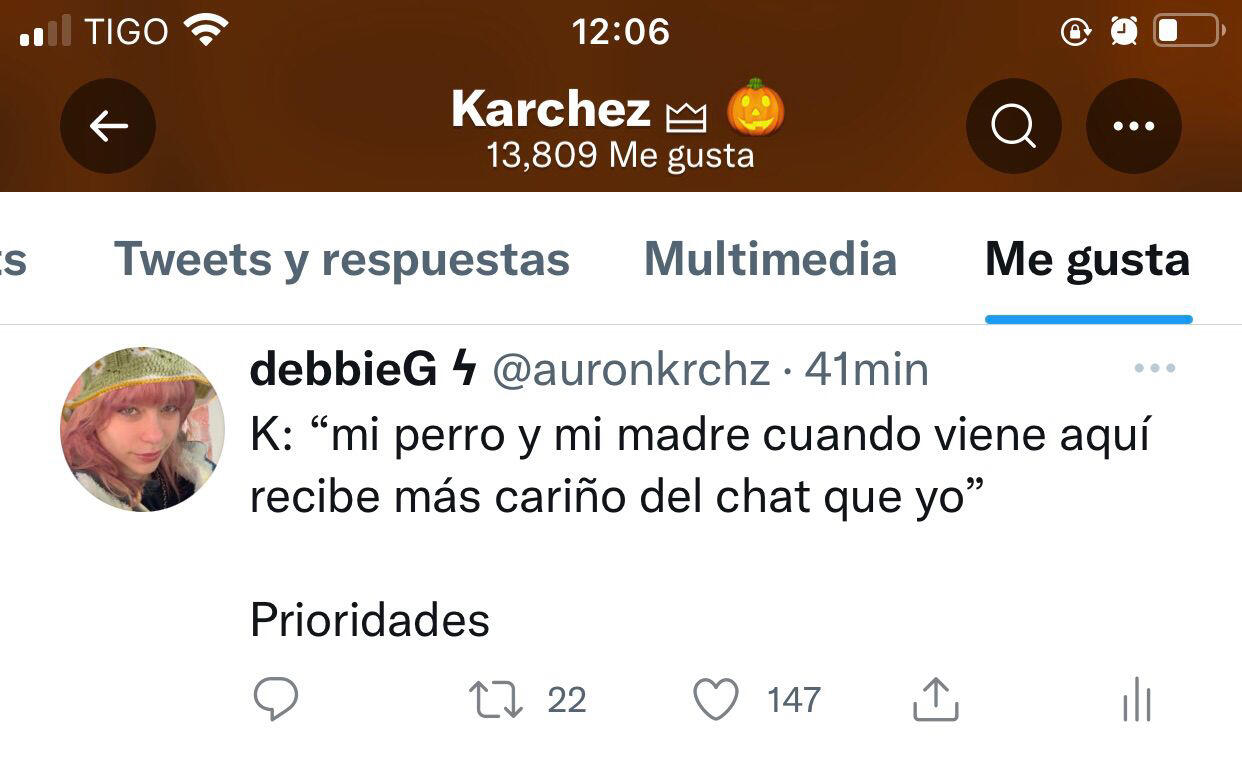Share debbieG's tweet
Viewport: 1242px width, 763px height.
pos(935,699)
